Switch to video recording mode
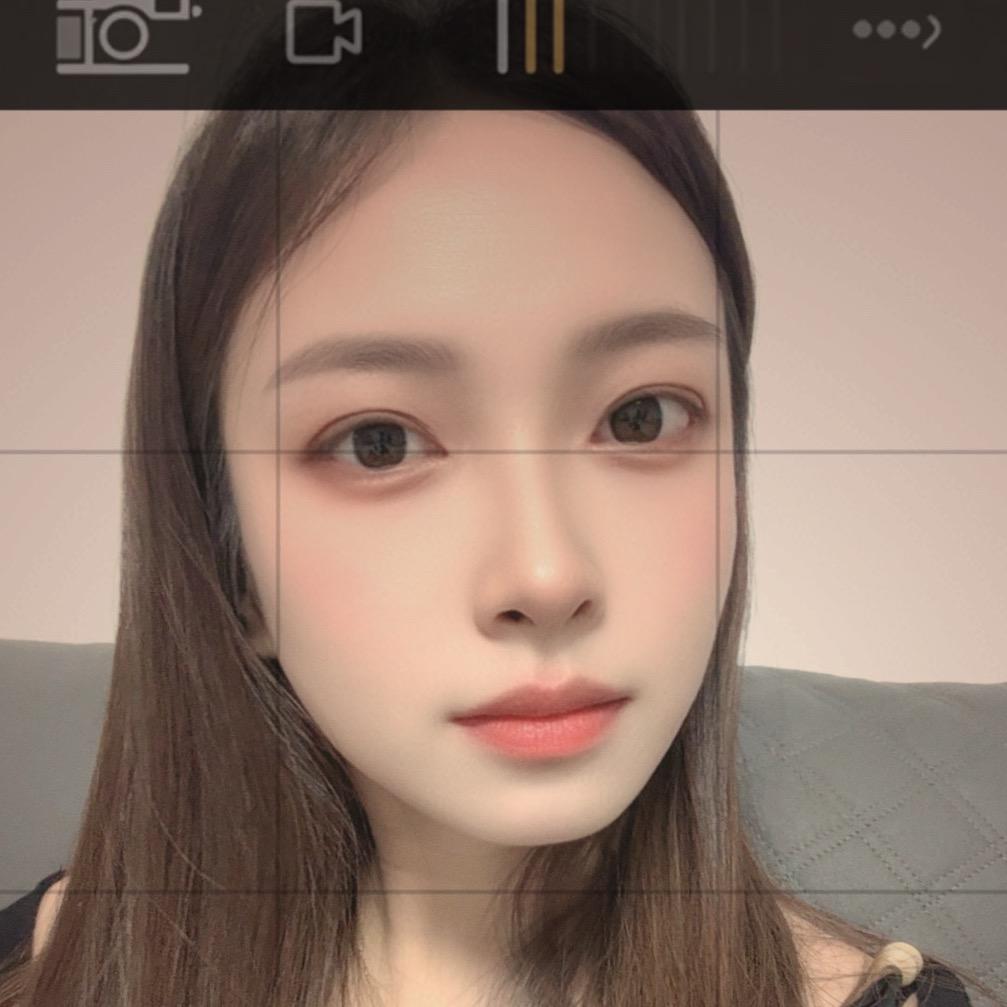The width and height of the screenshot is (1007, 1007). click(x=323, y=32)
